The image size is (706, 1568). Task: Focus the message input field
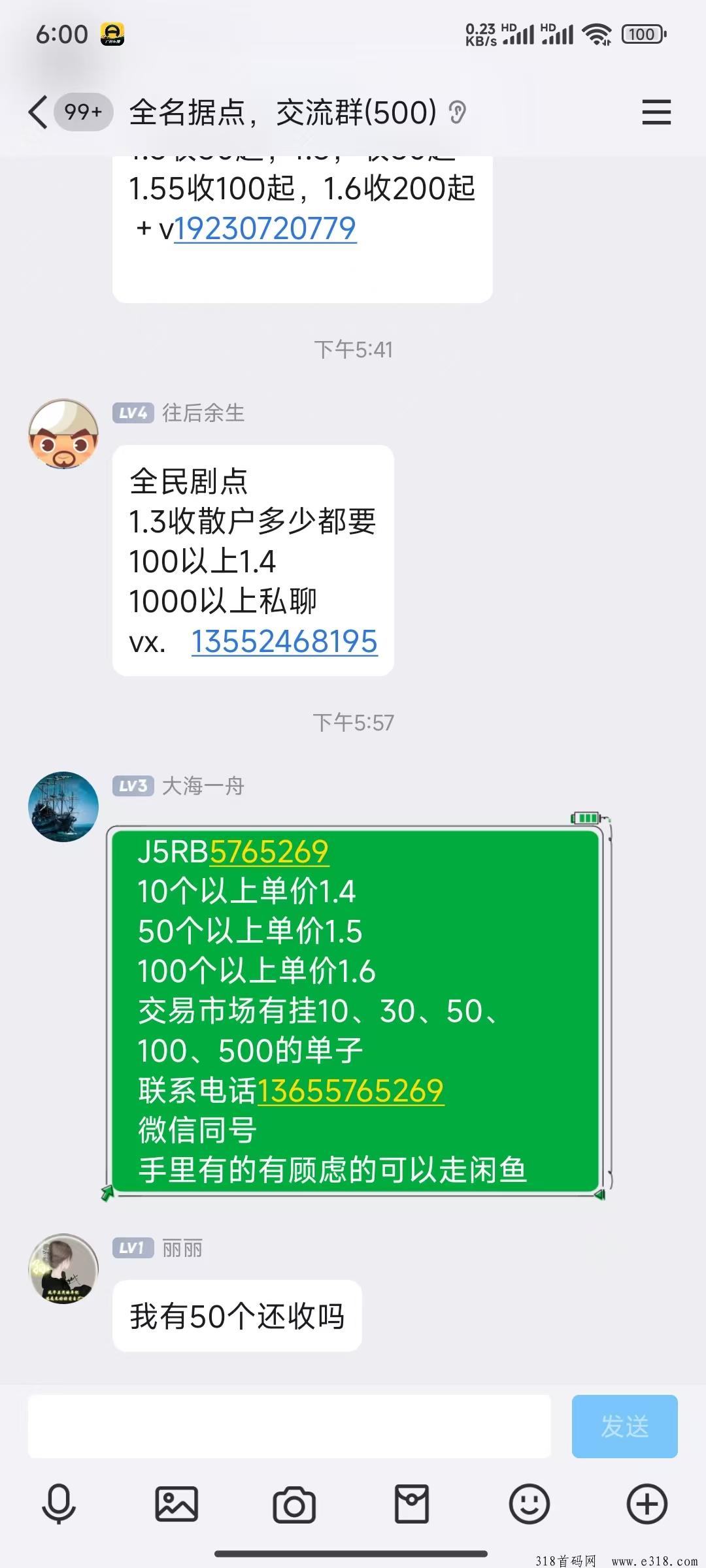[x=289, y=1426]
